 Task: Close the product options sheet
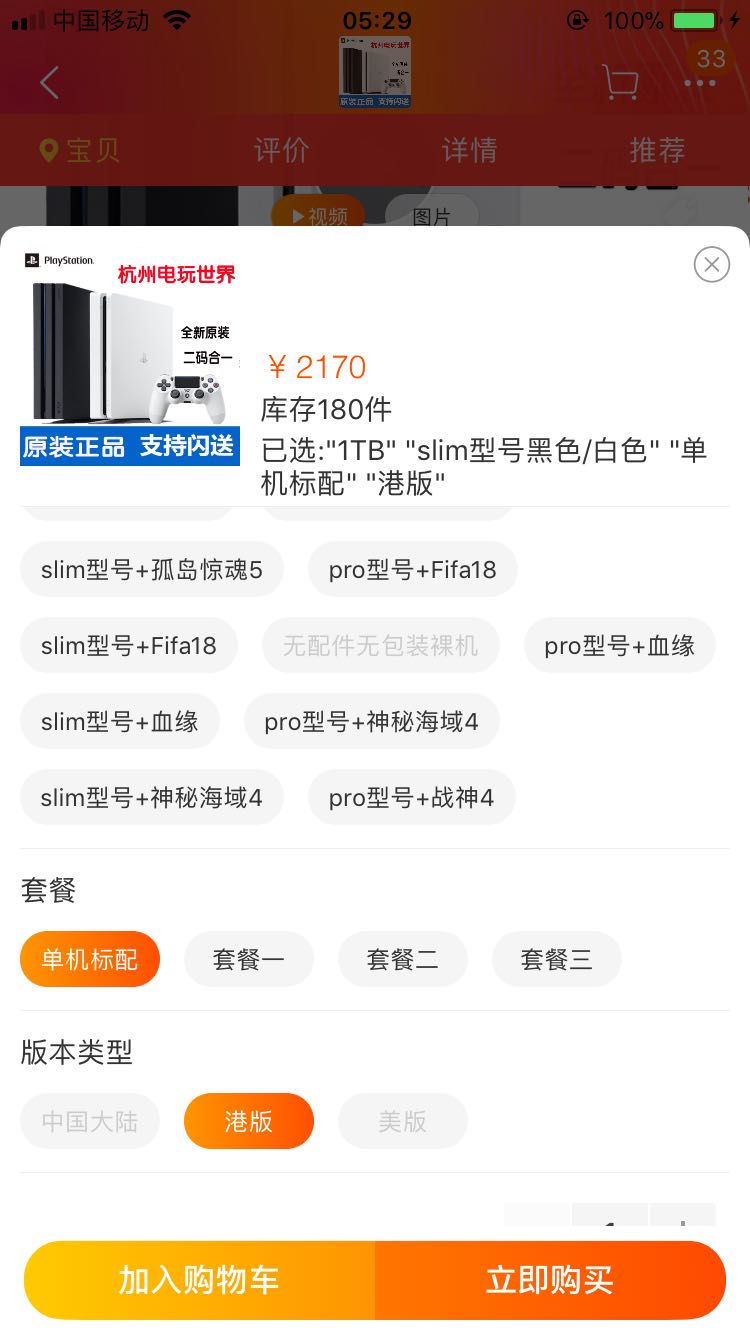pos(711,264)
